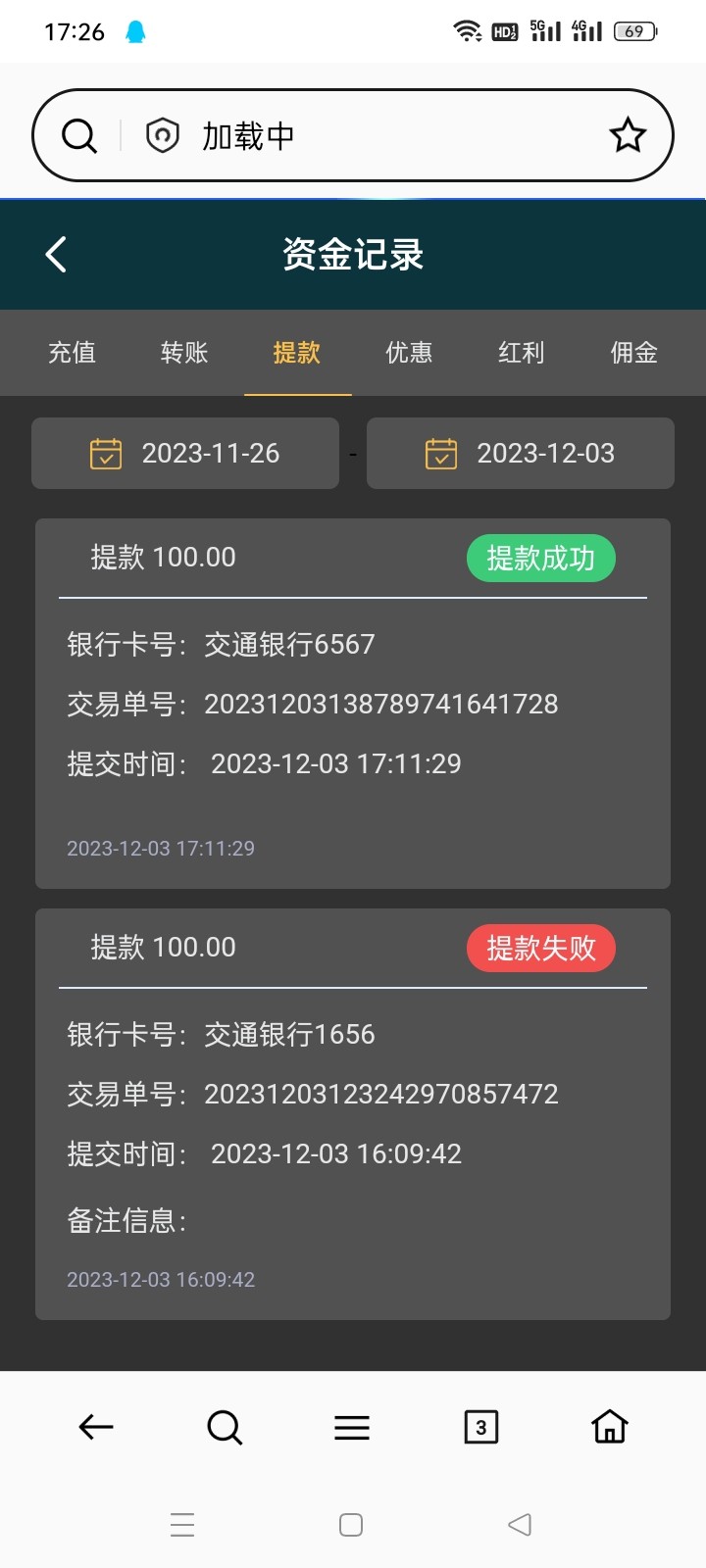Open the 优惠 tab
Viewport: 706px width, 1568px height.
click(409, 353)
